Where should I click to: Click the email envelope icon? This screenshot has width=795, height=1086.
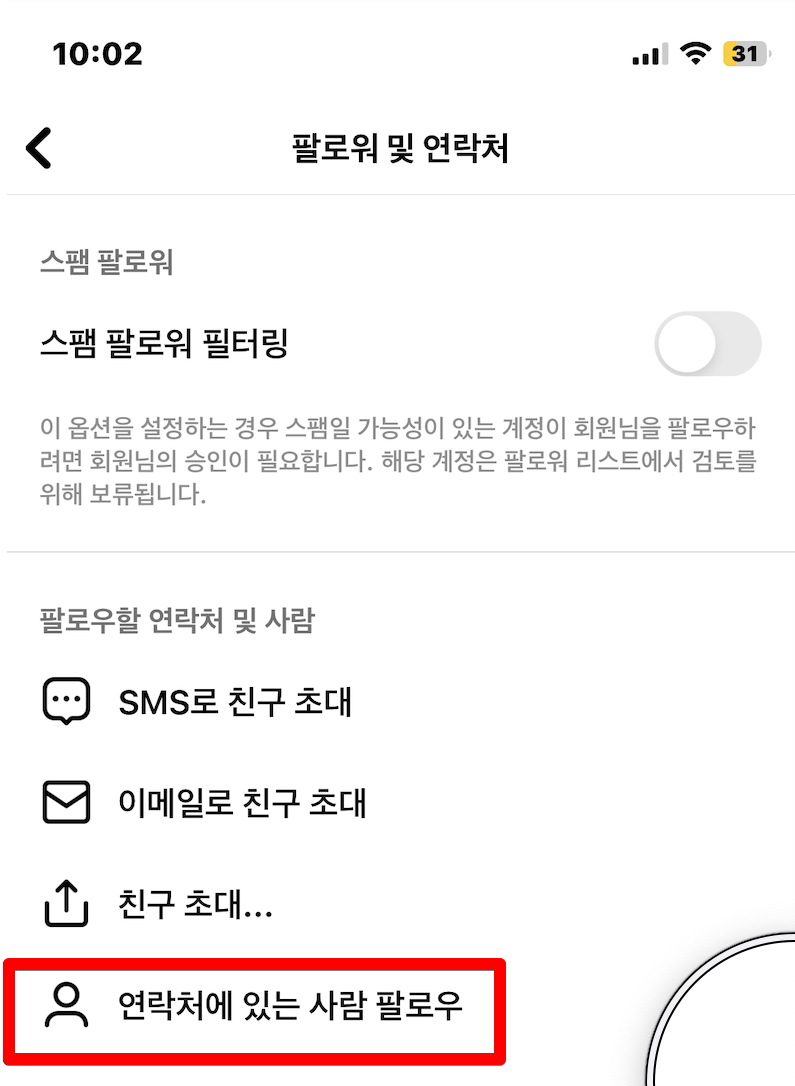click(x=64, y=803)
